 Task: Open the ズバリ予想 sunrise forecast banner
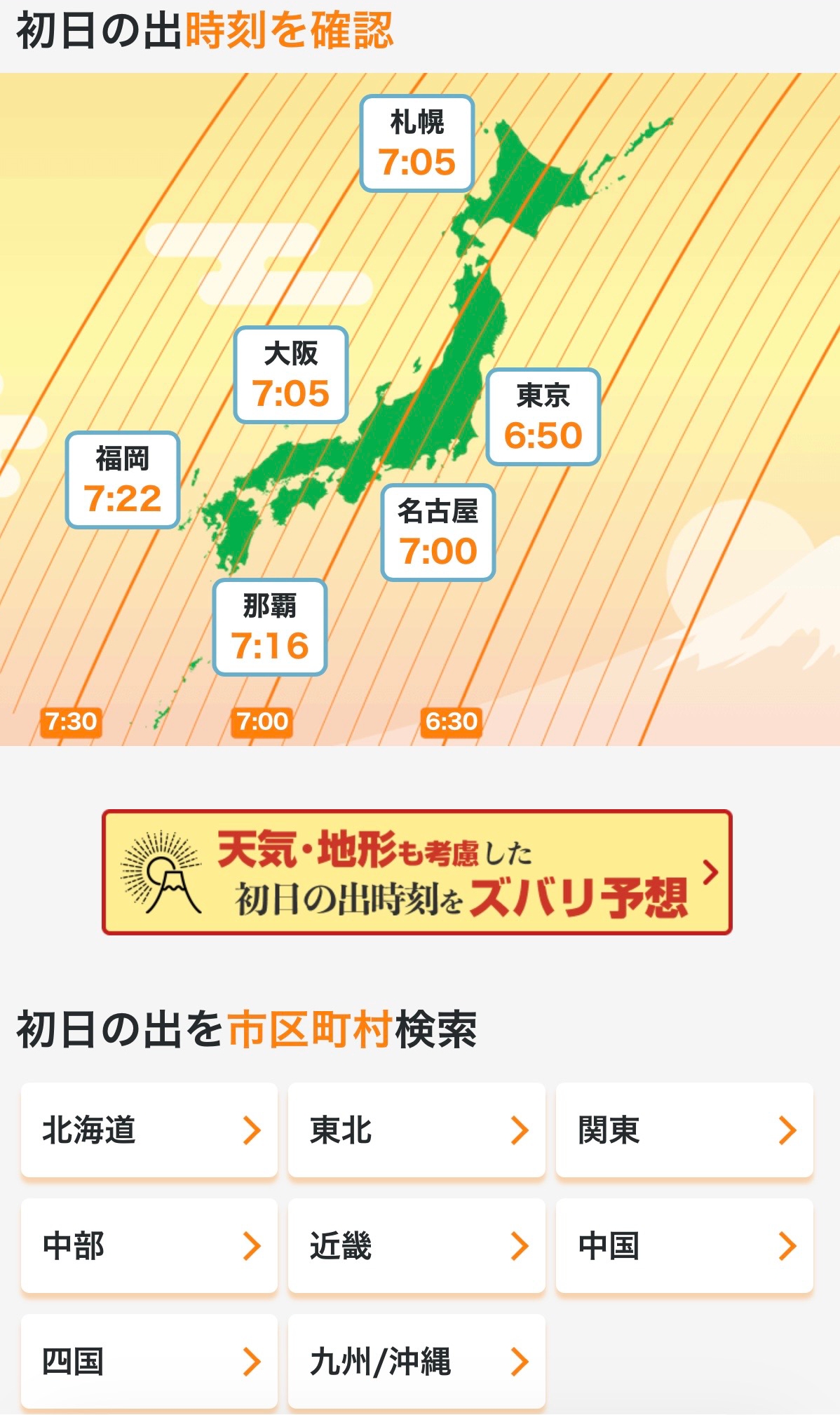point(416,872)
